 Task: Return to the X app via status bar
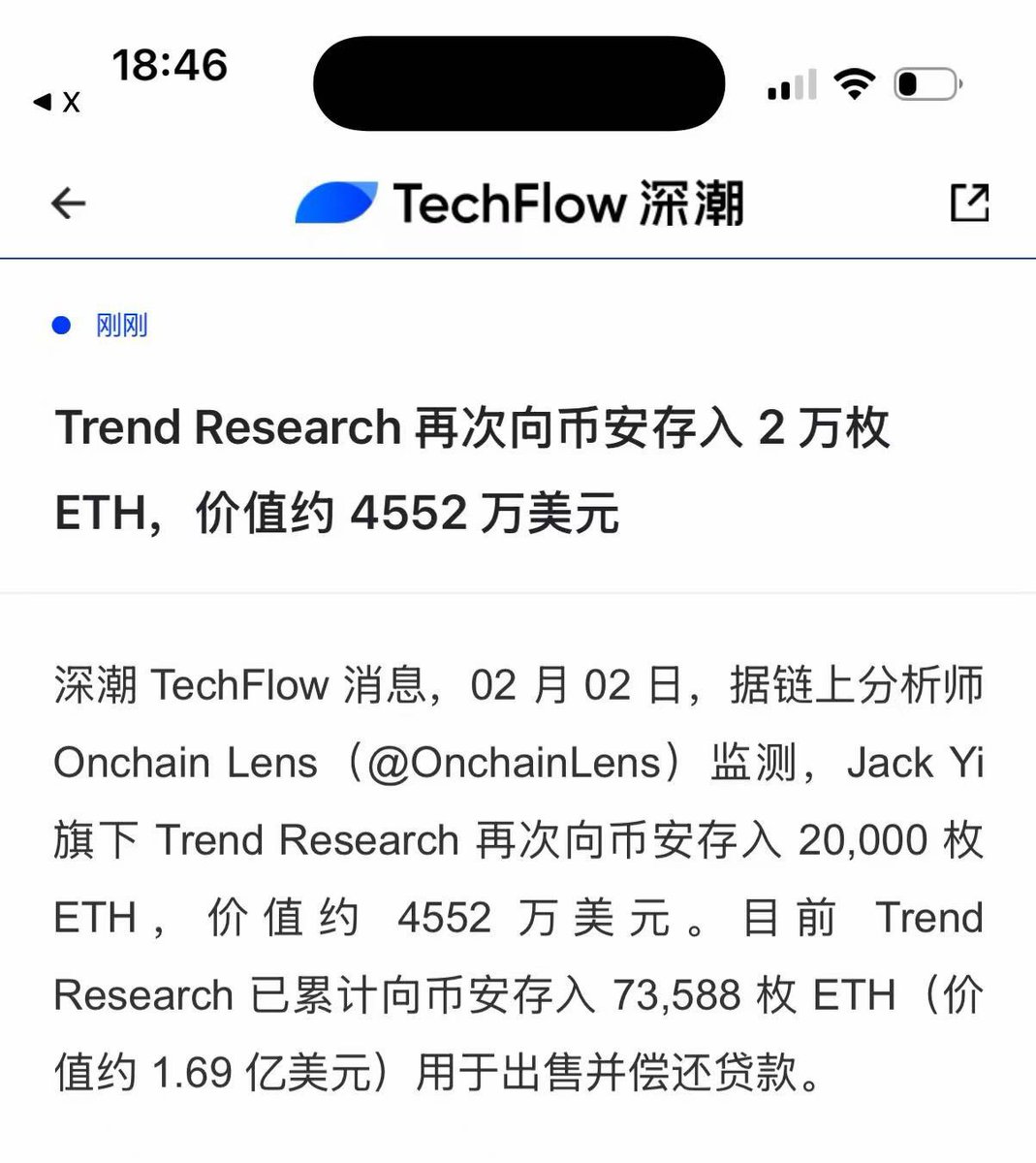tap(57, 102)
